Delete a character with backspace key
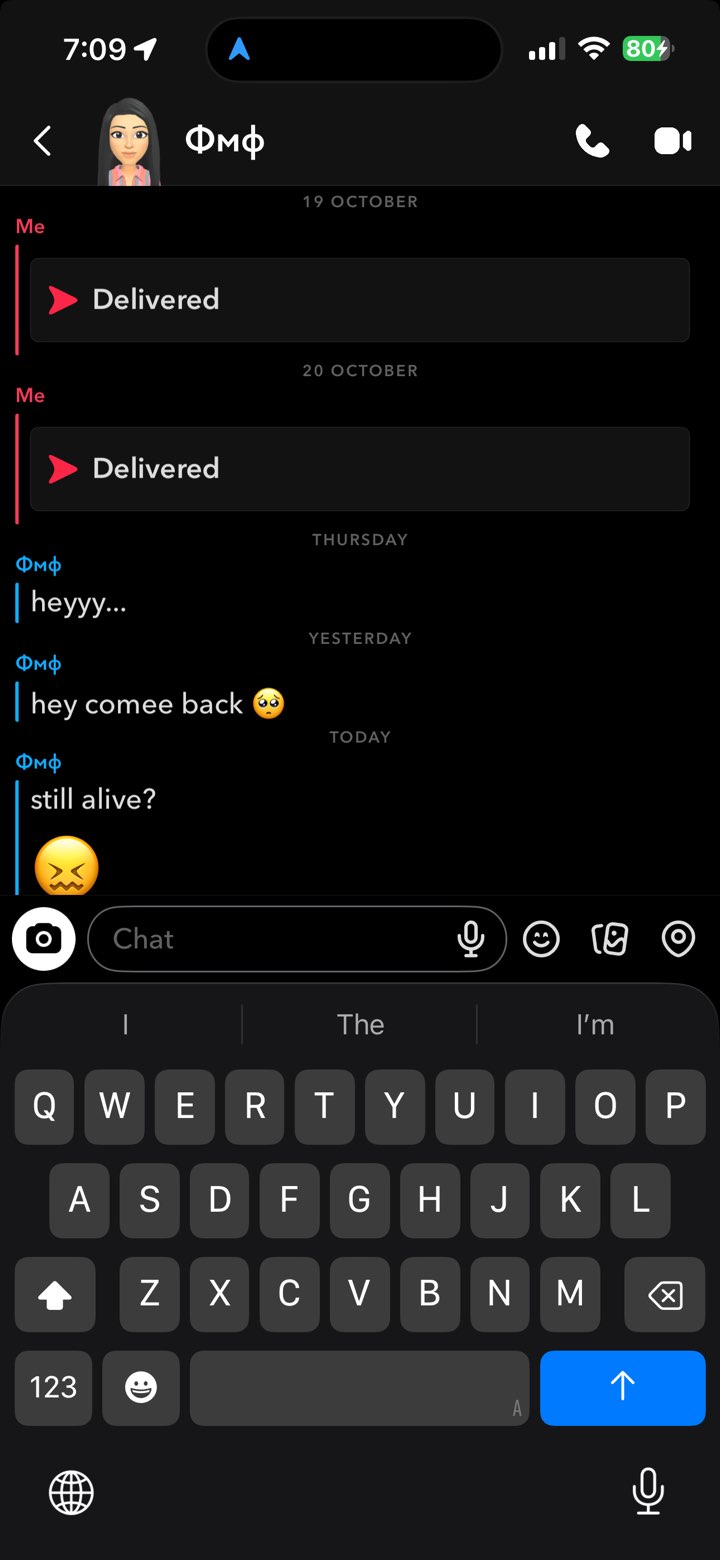Screen dimensions: 720x1560 664,1296
